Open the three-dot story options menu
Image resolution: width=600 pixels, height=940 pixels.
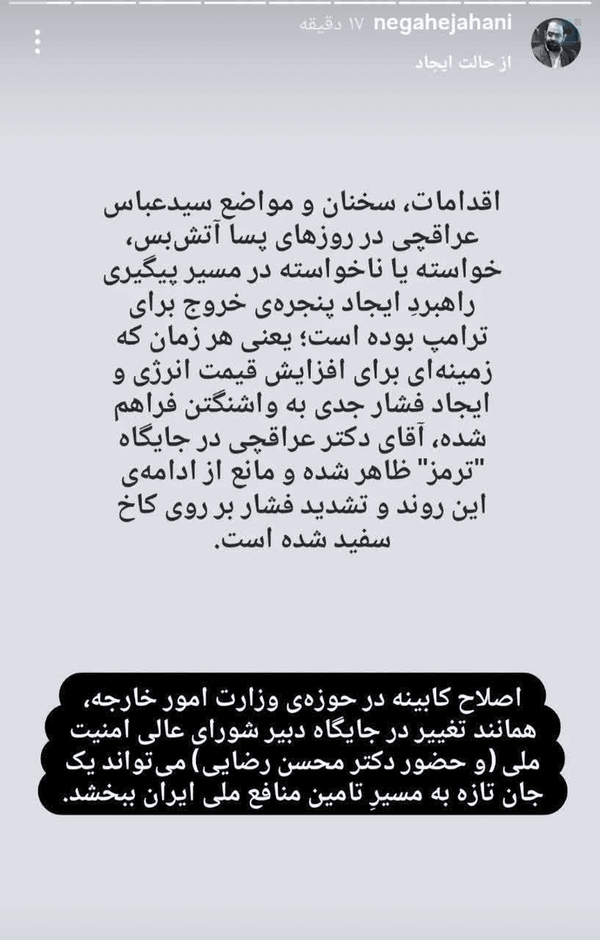[x=37, y=43]
